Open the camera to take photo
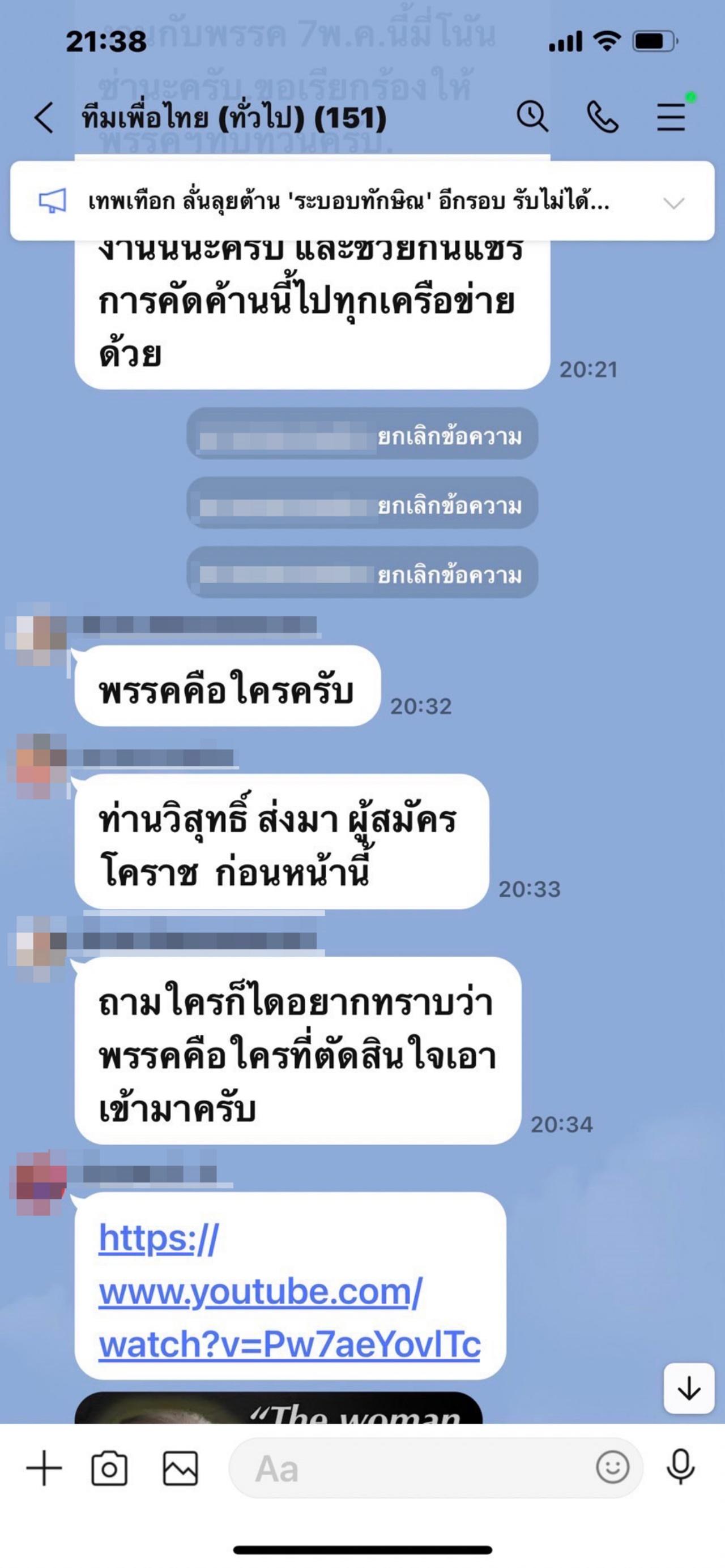 click(x=110, y=1469)
